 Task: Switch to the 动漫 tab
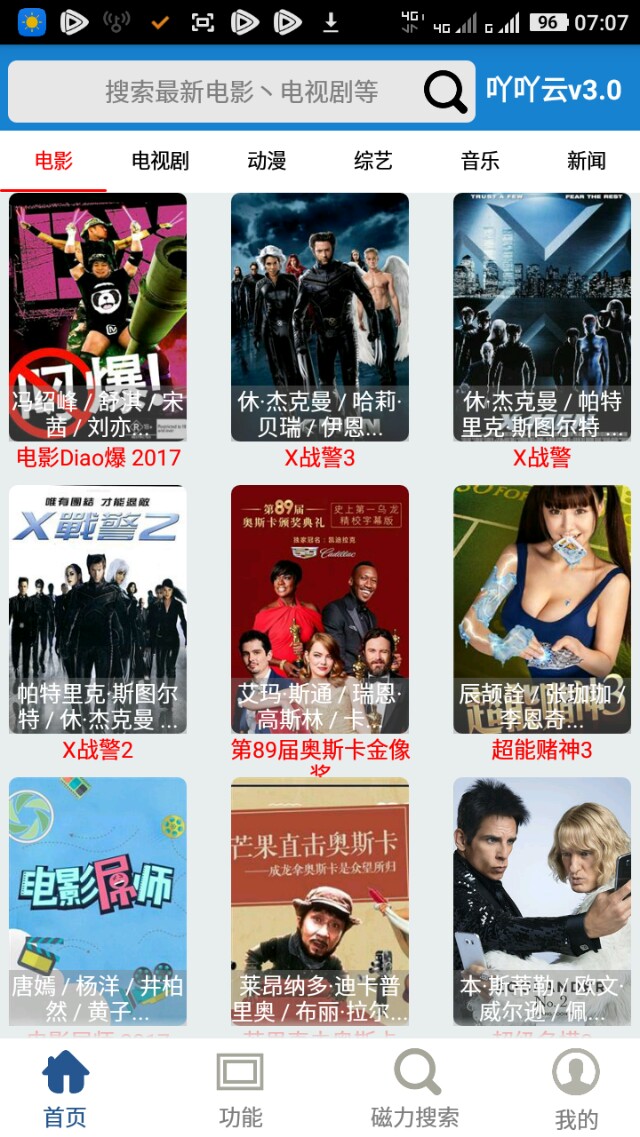tap(267, 161)
